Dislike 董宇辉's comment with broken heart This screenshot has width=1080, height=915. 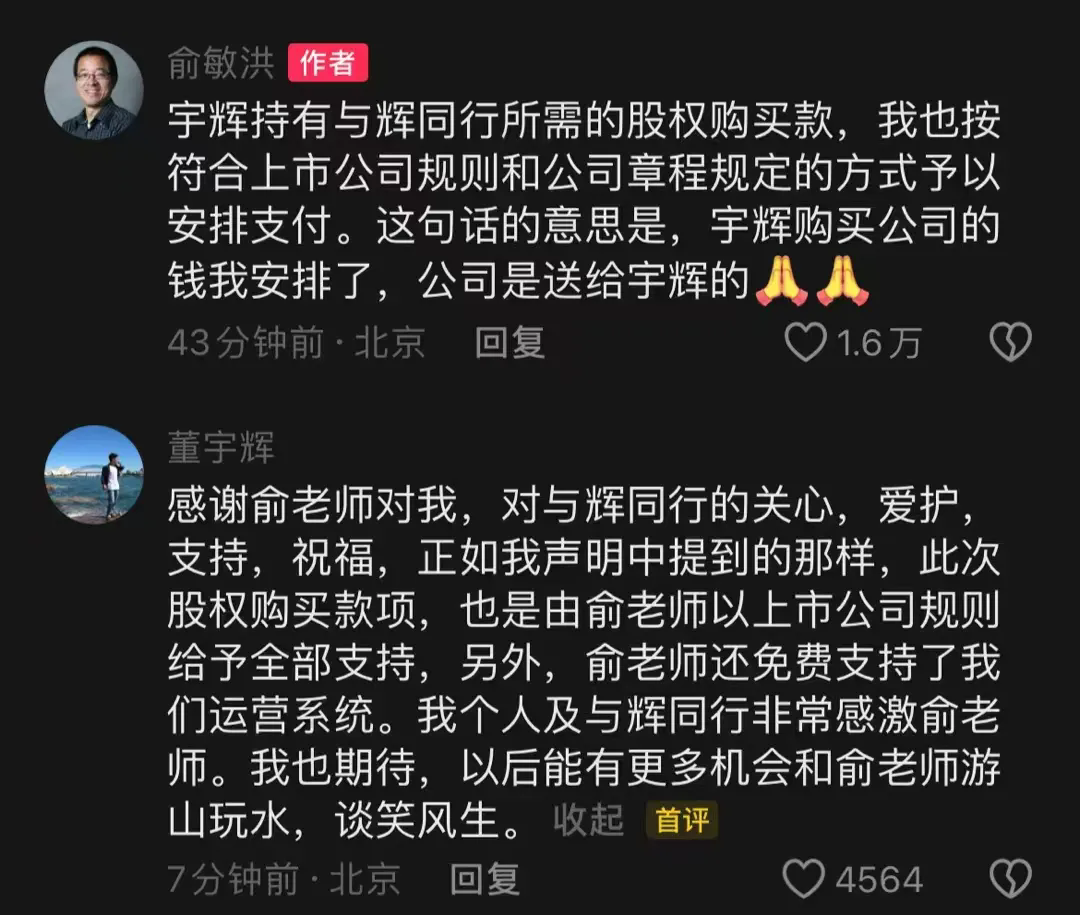click(1010, 879)
